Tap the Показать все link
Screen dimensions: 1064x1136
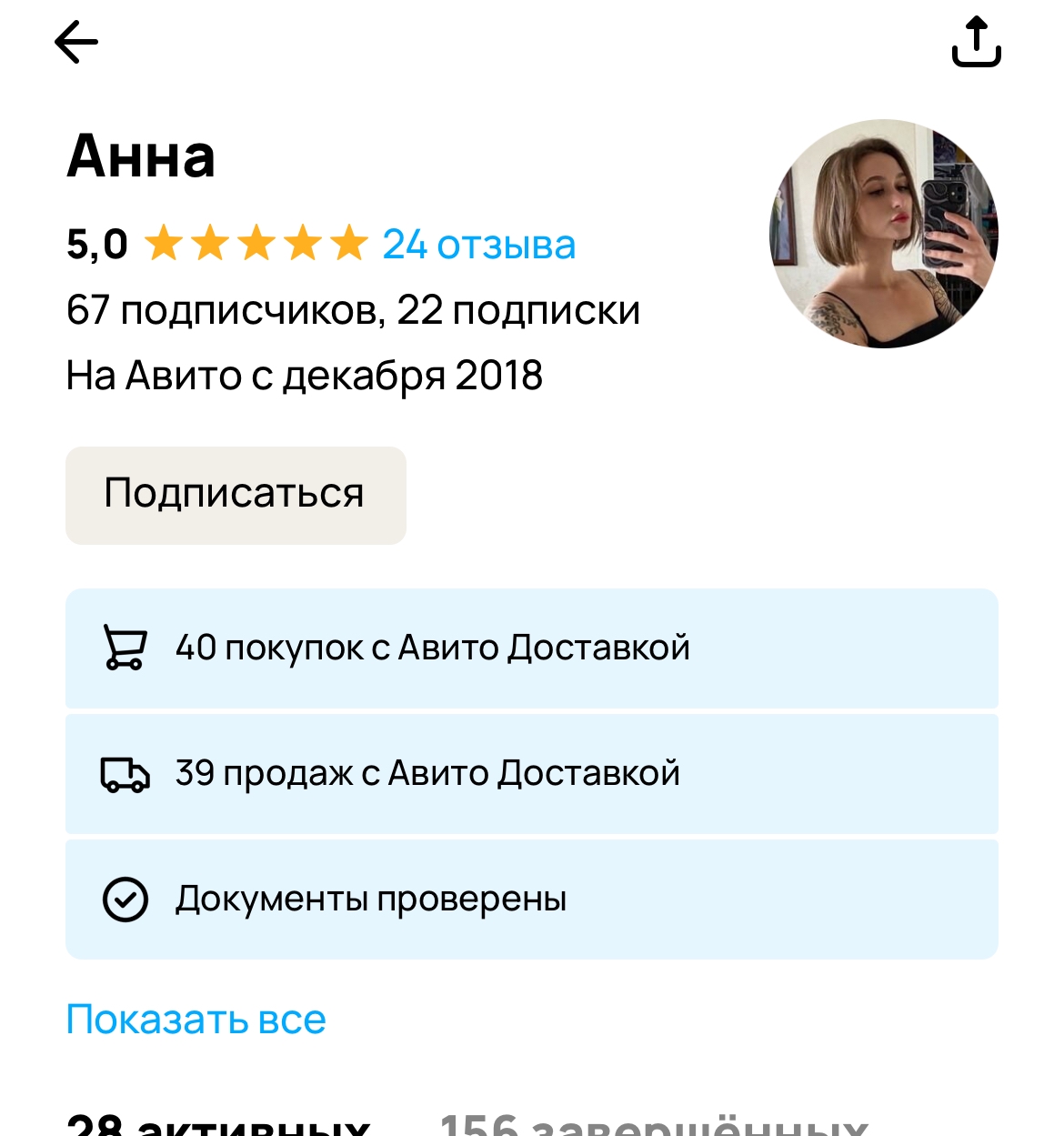(196, 1020)
